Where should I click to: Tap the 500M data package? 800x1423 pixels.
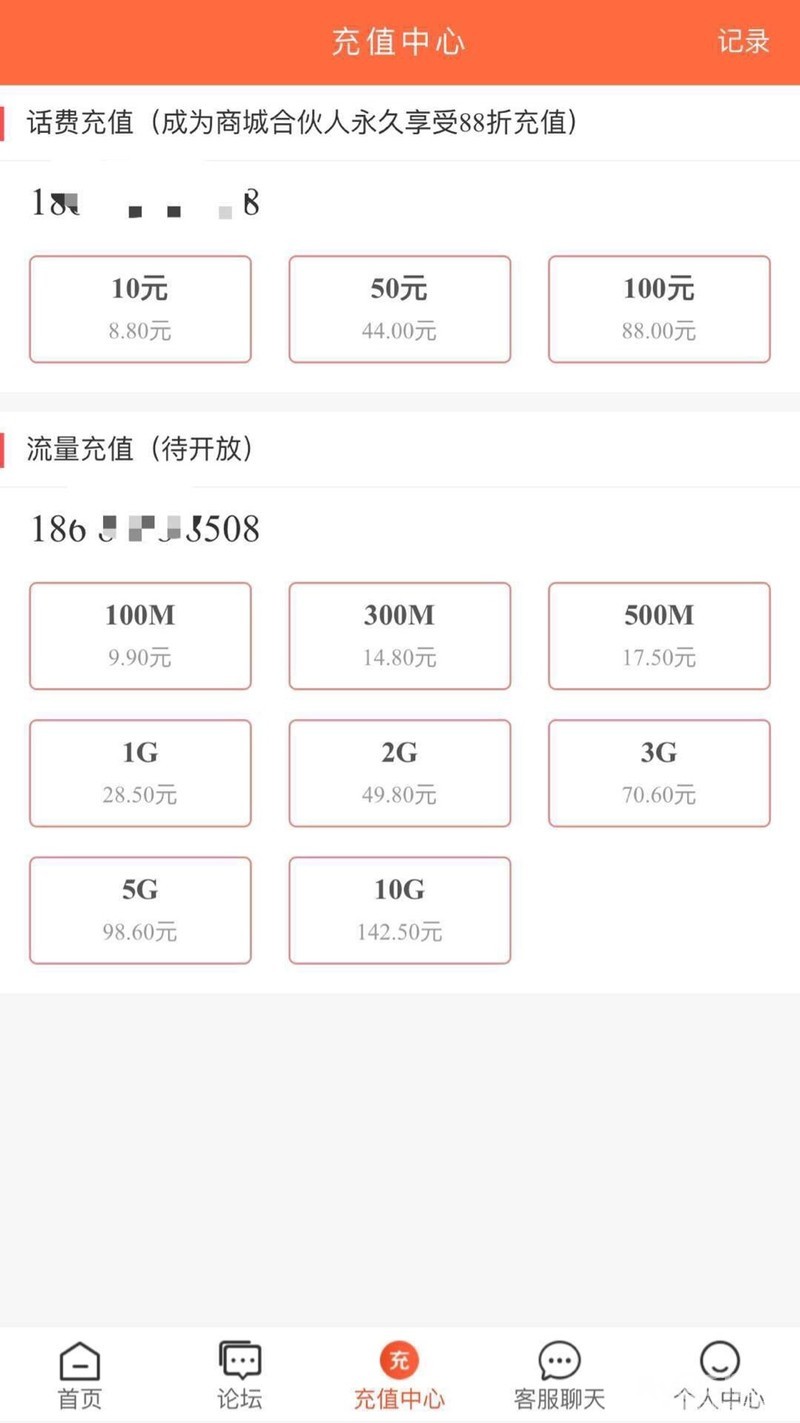(659, 636)
